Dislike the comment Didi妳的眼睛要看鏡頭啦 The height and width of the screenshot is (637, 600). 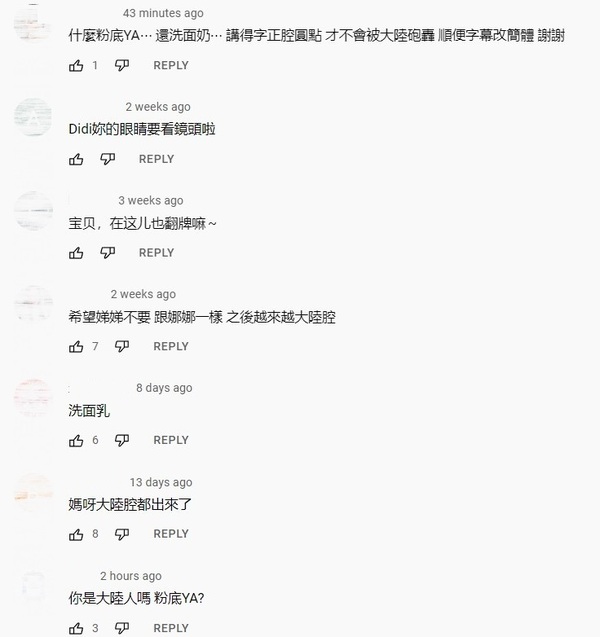(108, 160)
